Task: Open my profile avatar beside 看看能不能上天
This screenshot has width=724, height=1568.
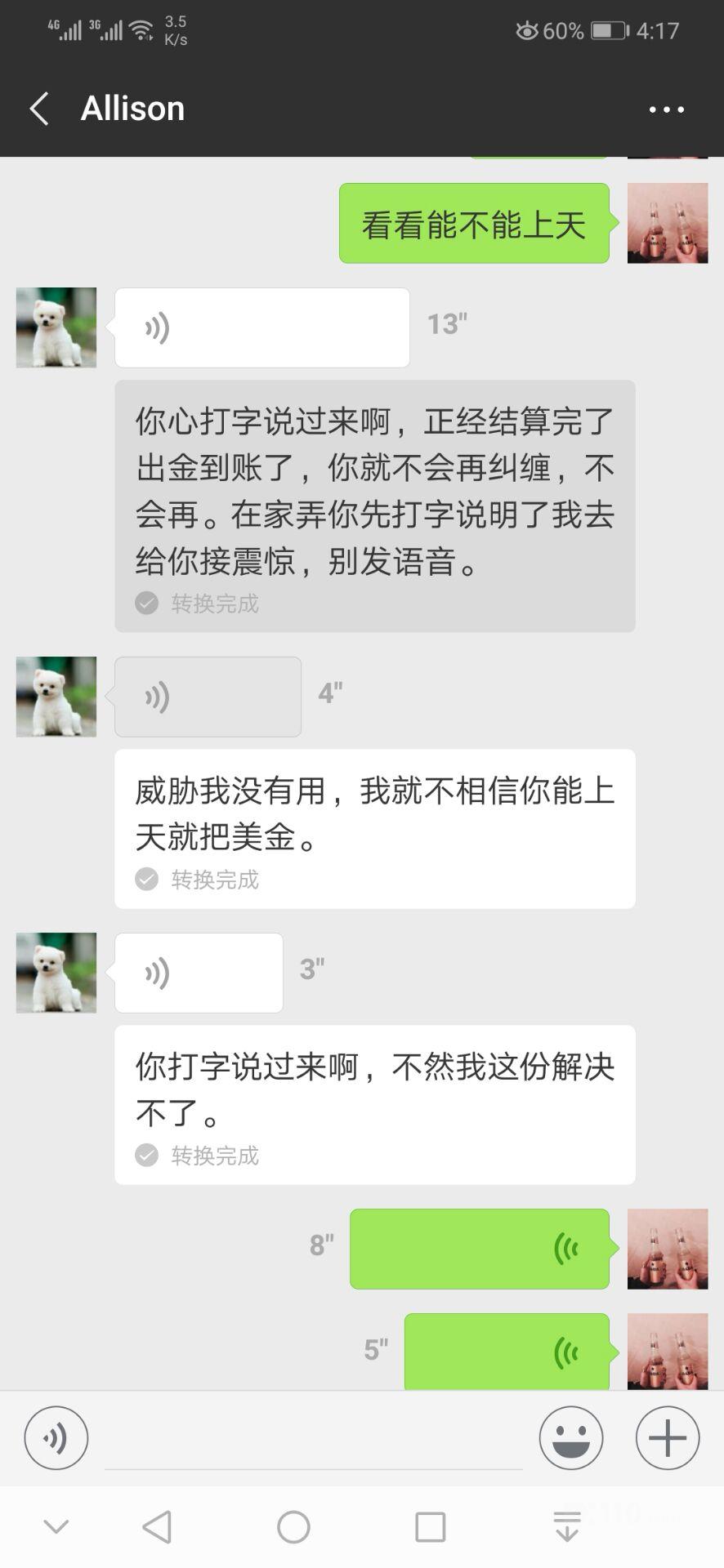Action: pyautogui.click(x=667, y=223)
